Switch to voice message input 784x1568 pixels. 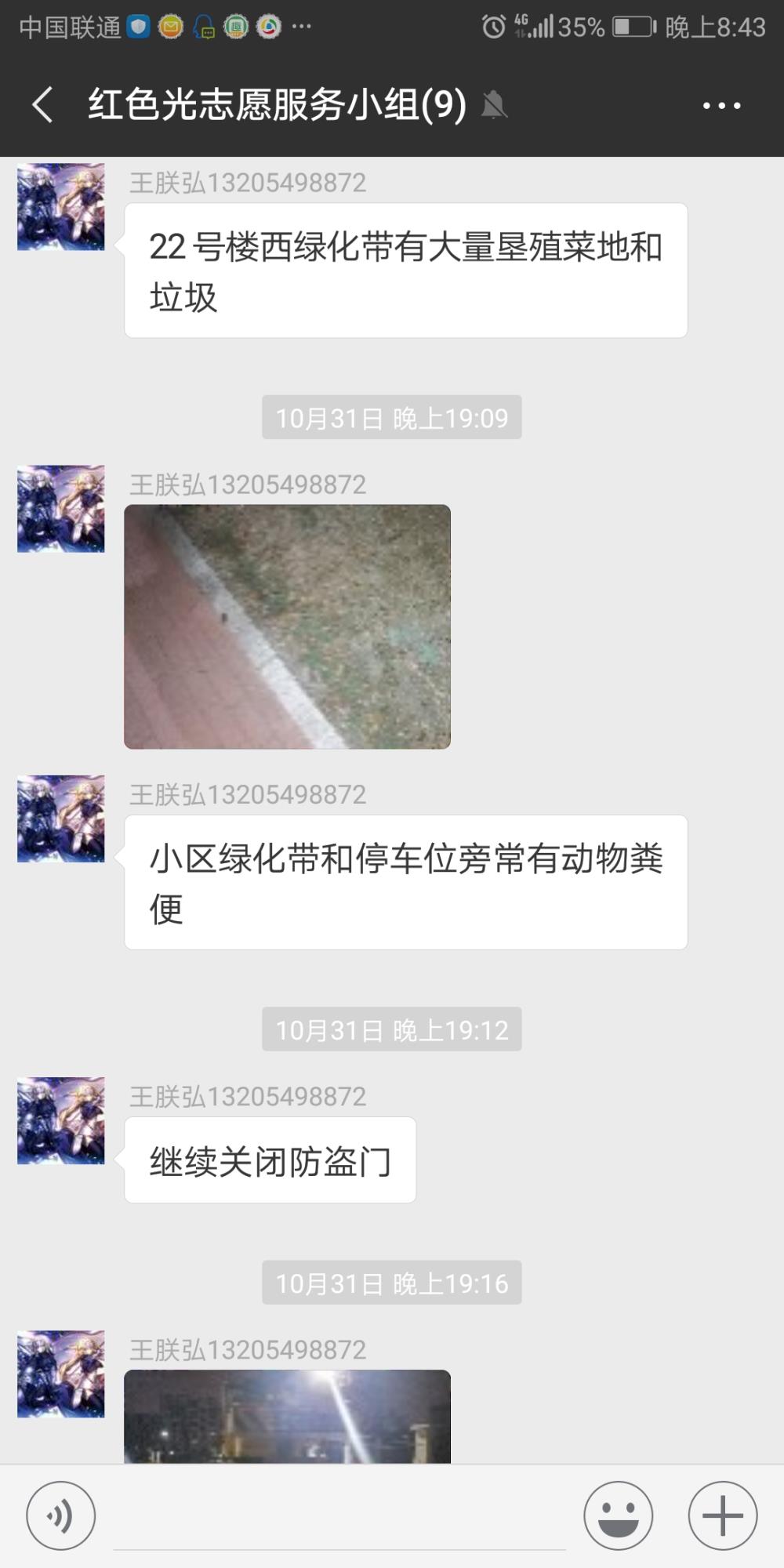pyautogui.click(x=61, y=1515)
